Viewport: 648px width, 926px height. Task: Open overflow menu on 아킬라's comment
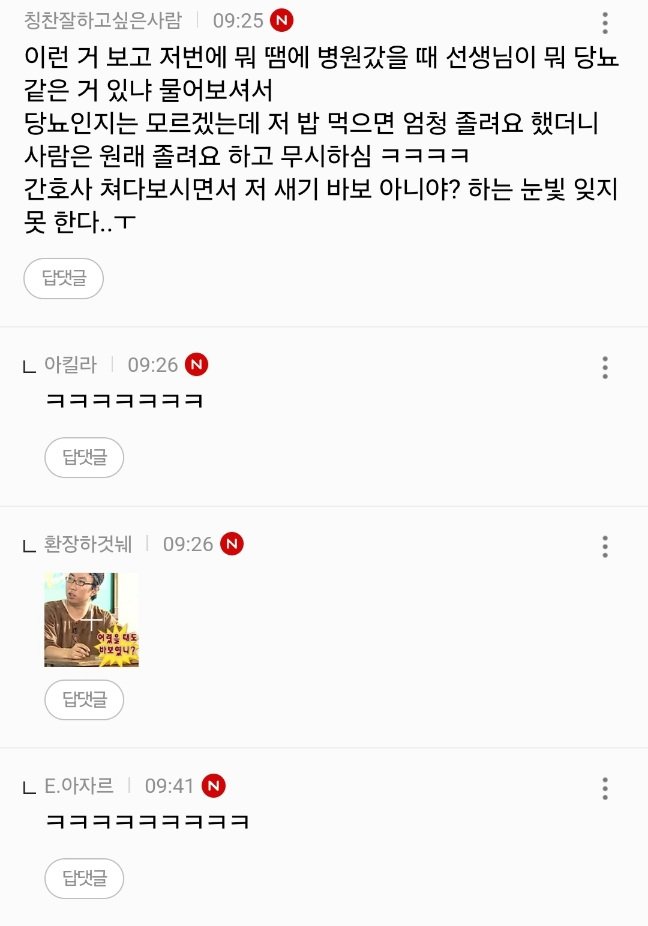(x=605, y=367)
